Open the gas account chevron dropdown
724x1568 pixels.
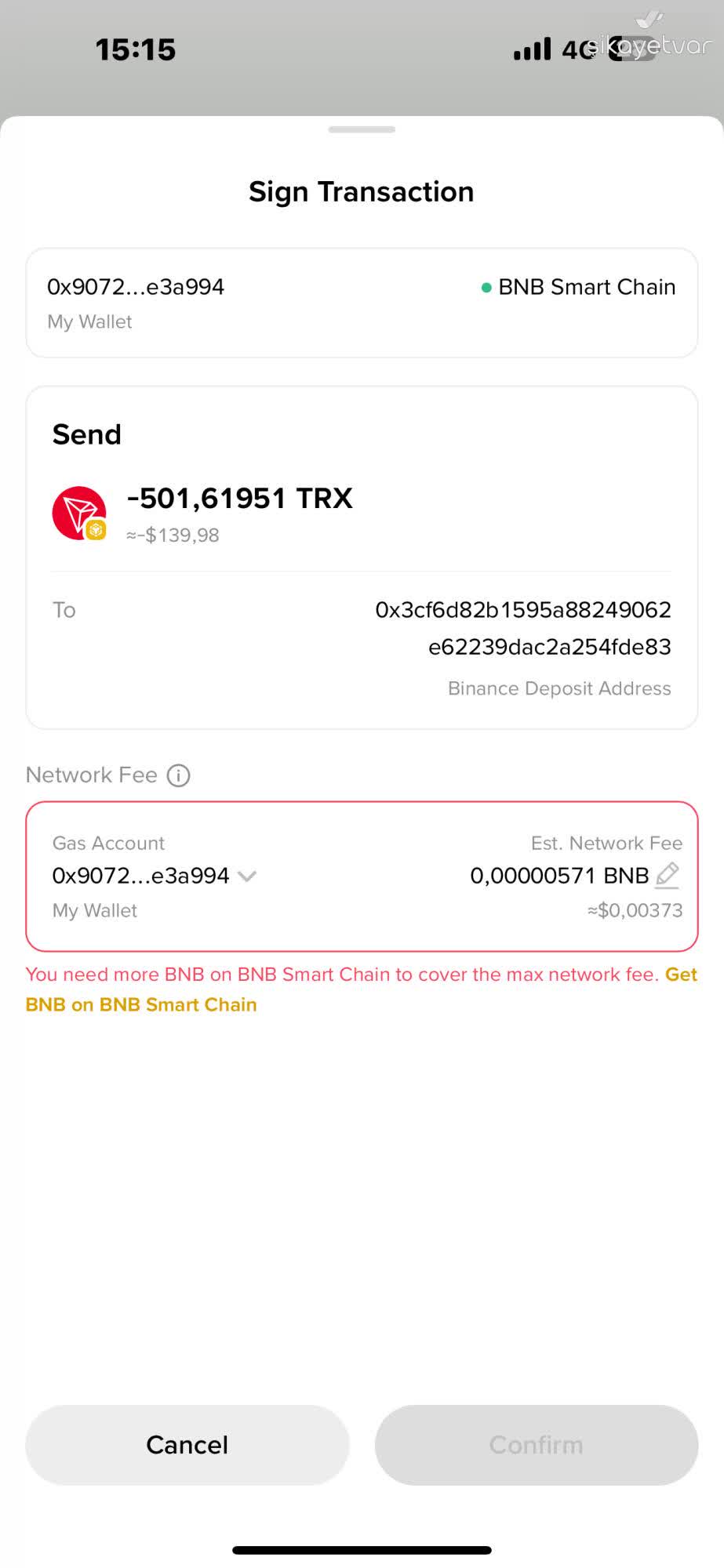tap(247, 877)
